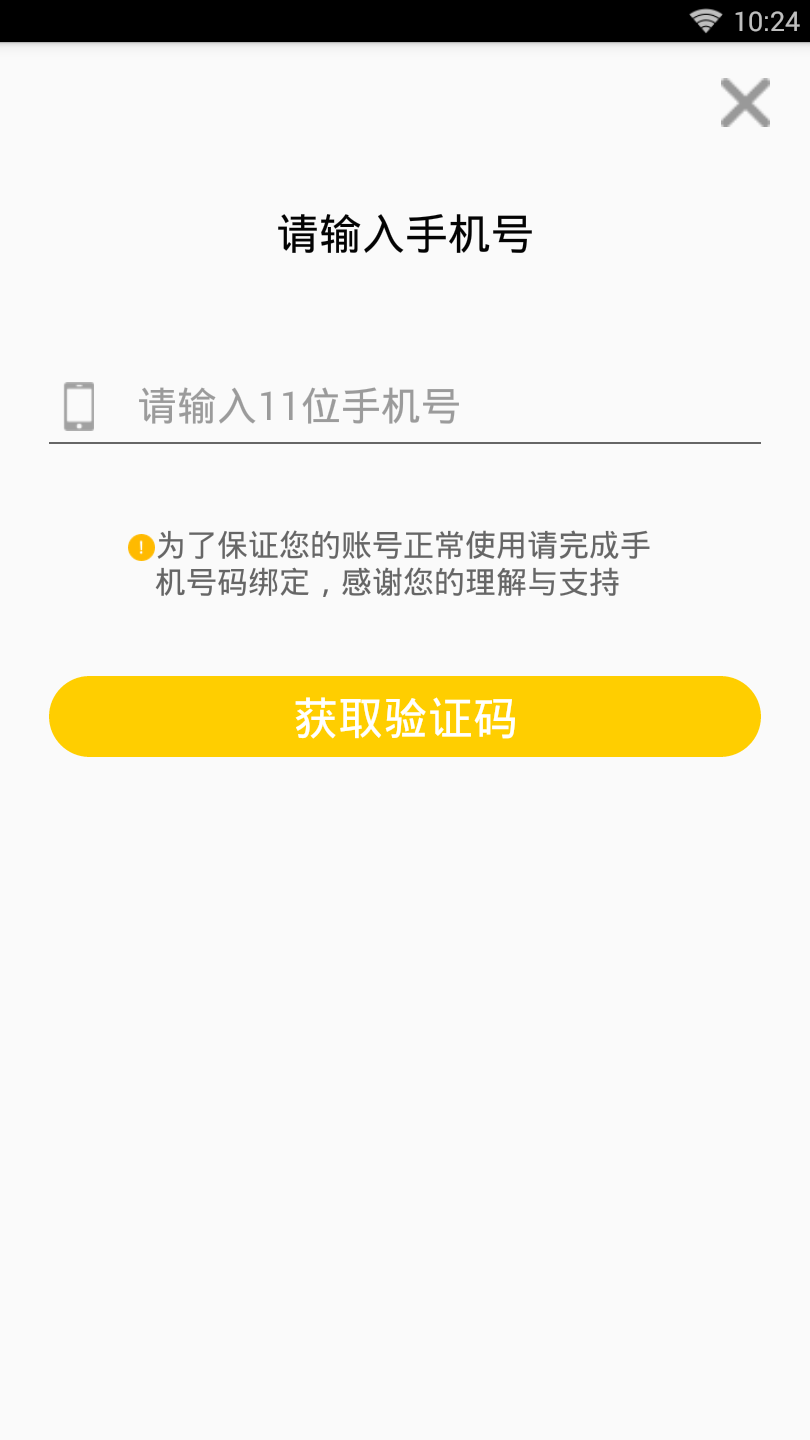
Task: Click the yellow verification code button
Action: [x=404, y=716]
